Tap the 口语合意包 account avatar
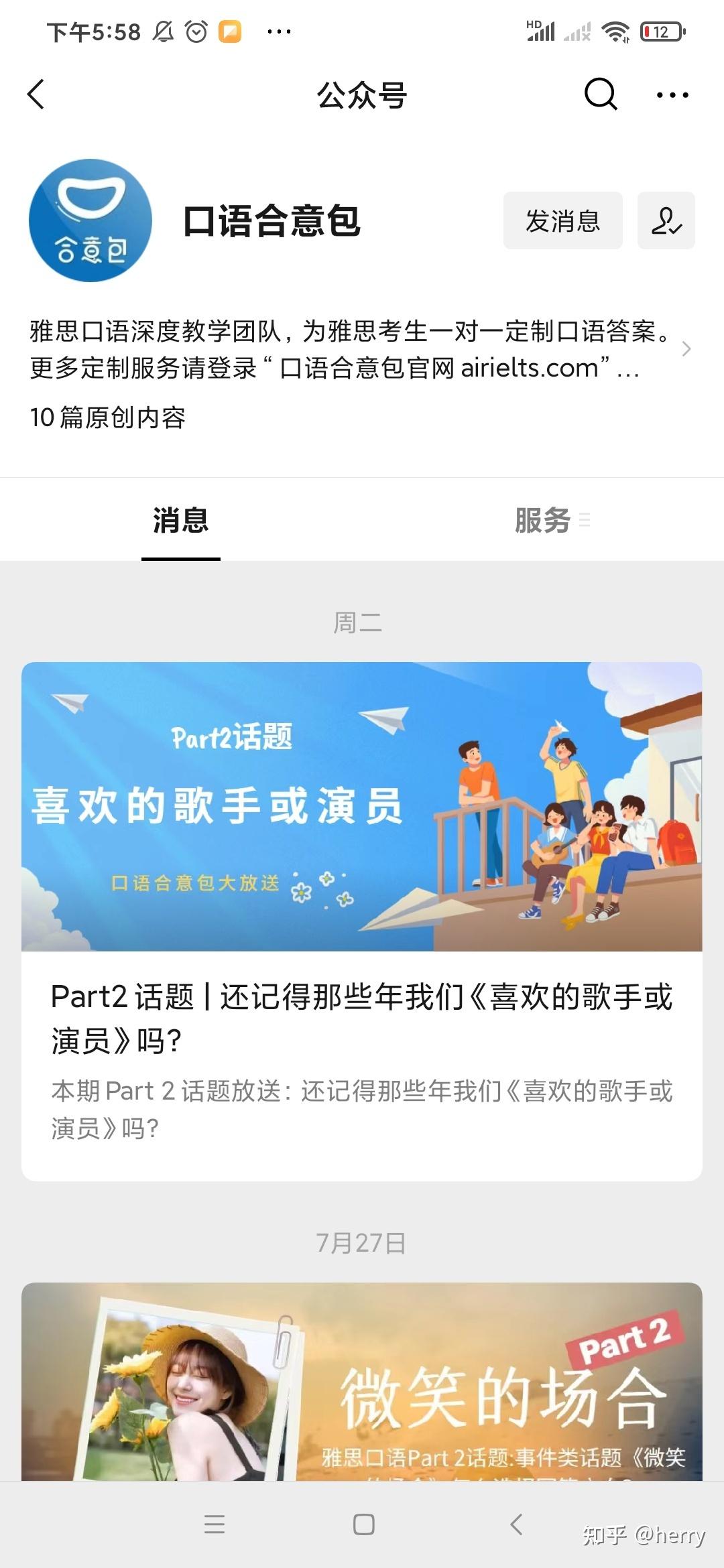The image size is (724, 1568). click(90, 220)
